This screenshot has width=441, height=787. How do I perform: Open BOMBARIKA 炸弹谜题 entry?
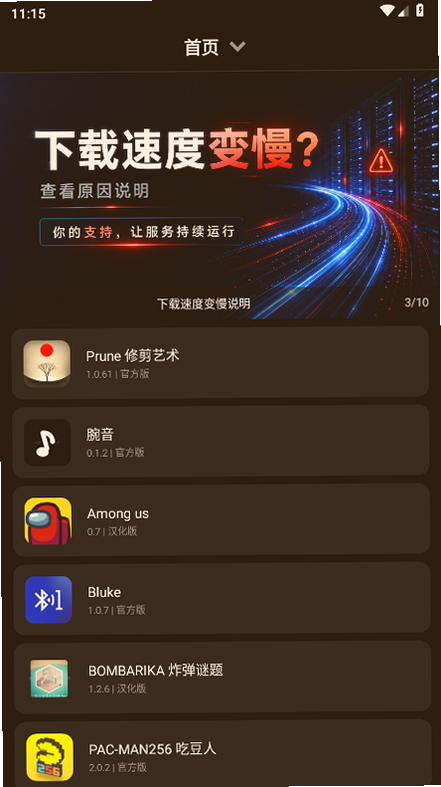(222, 677)
